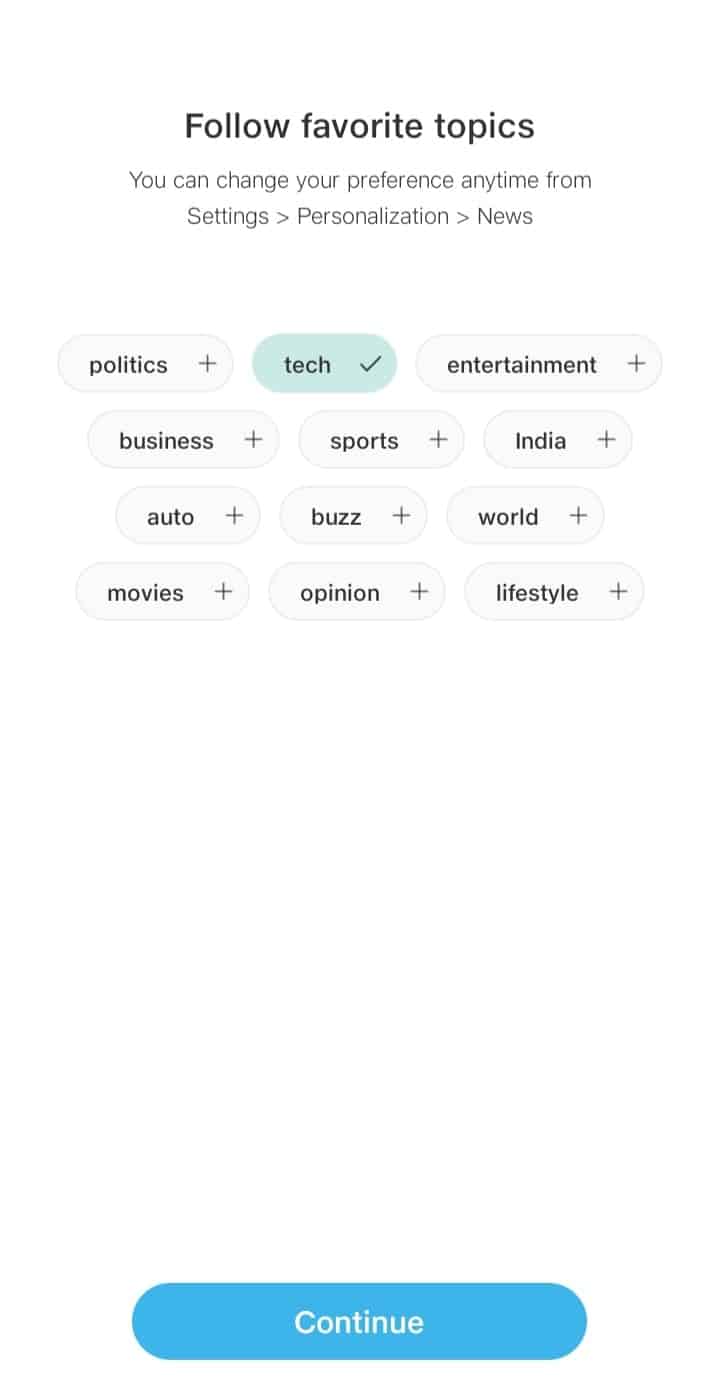
Task: Select the world topic chip
Action: click(525, 516)
